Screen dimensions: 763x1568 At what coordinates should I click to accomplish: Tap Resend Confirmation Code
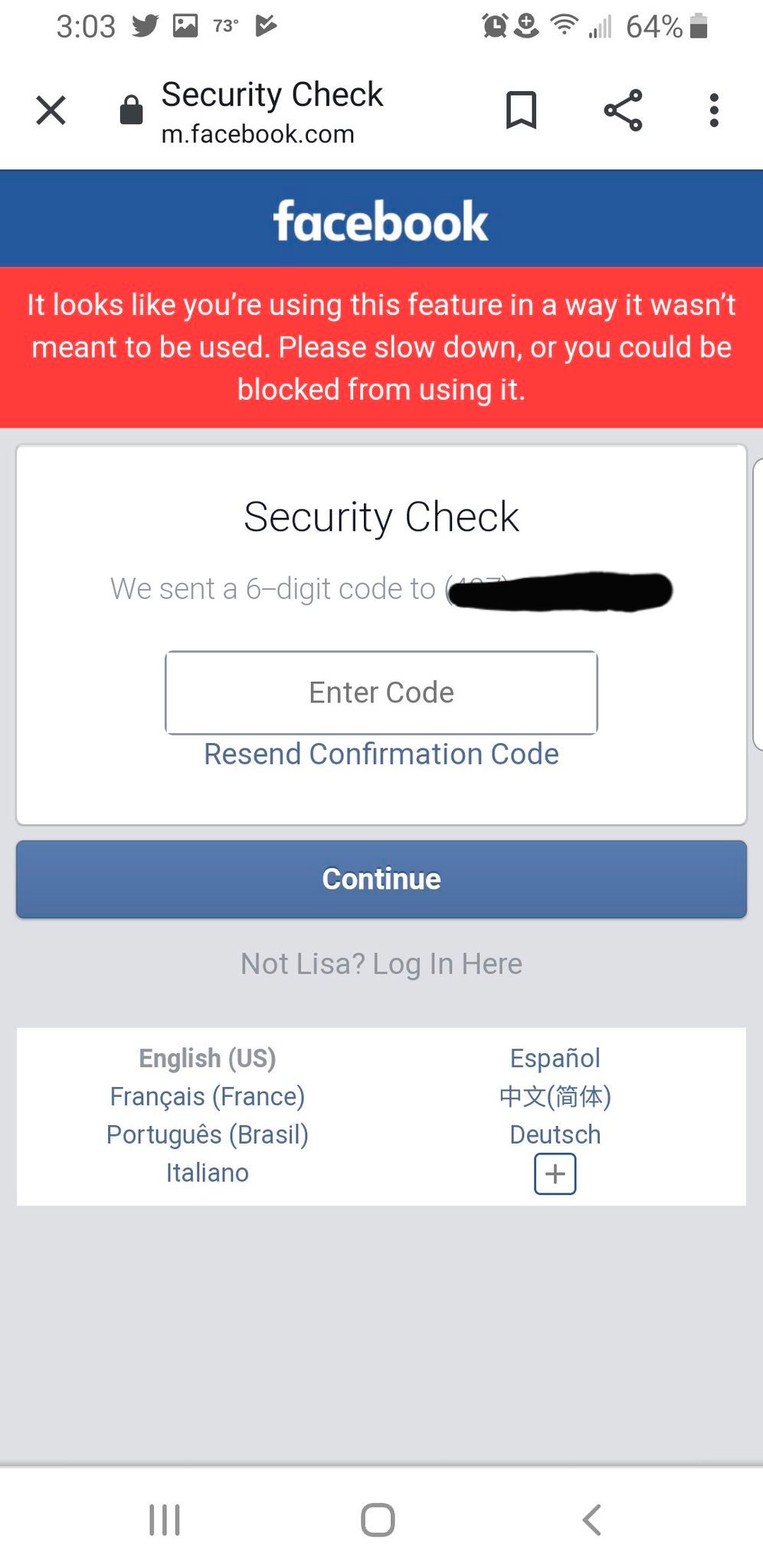[381, 755]
